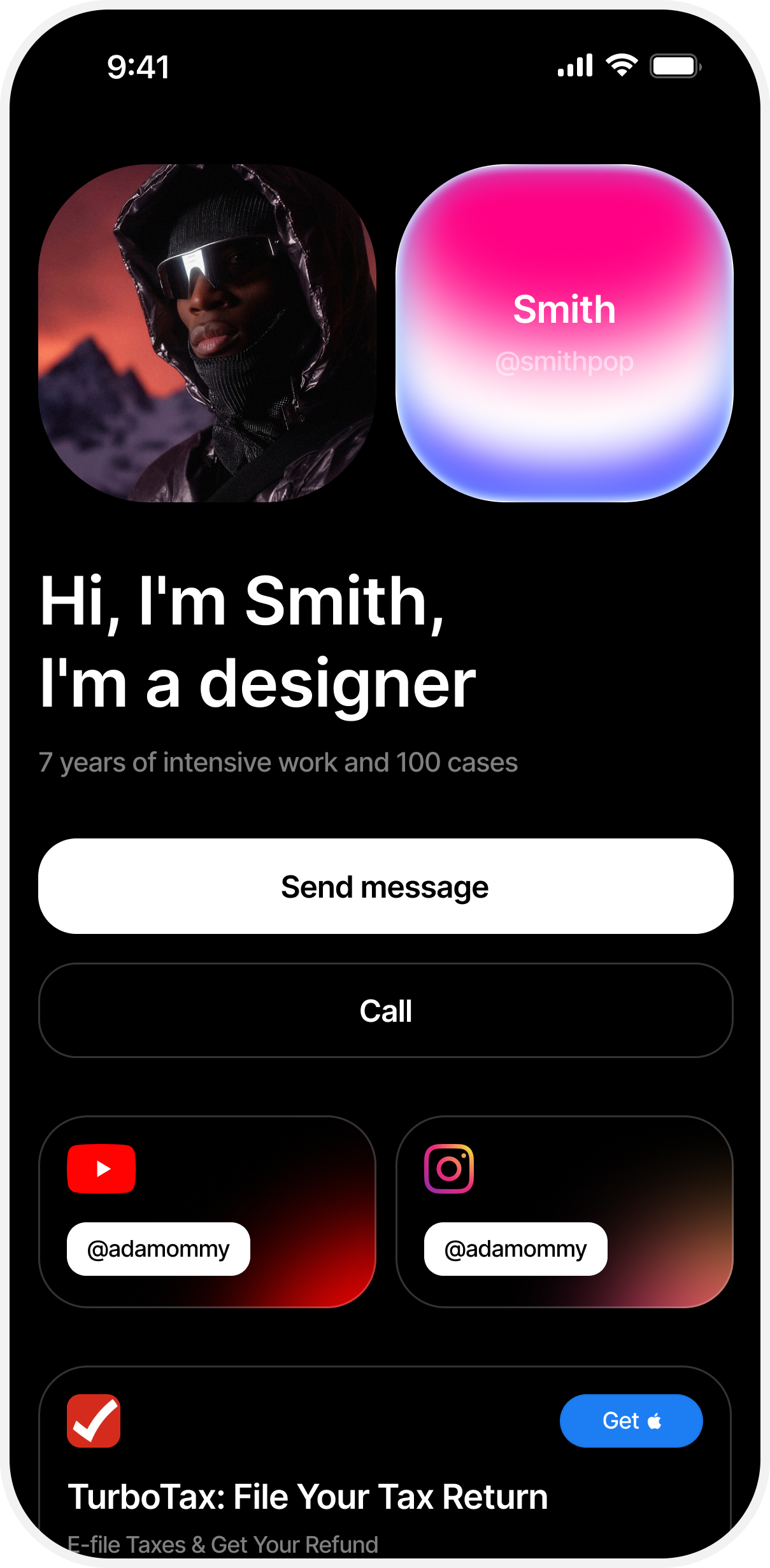Open the Instagram @adamommy card
Viewport: 770px width, 1568px height.
[x=564, y=1211]
